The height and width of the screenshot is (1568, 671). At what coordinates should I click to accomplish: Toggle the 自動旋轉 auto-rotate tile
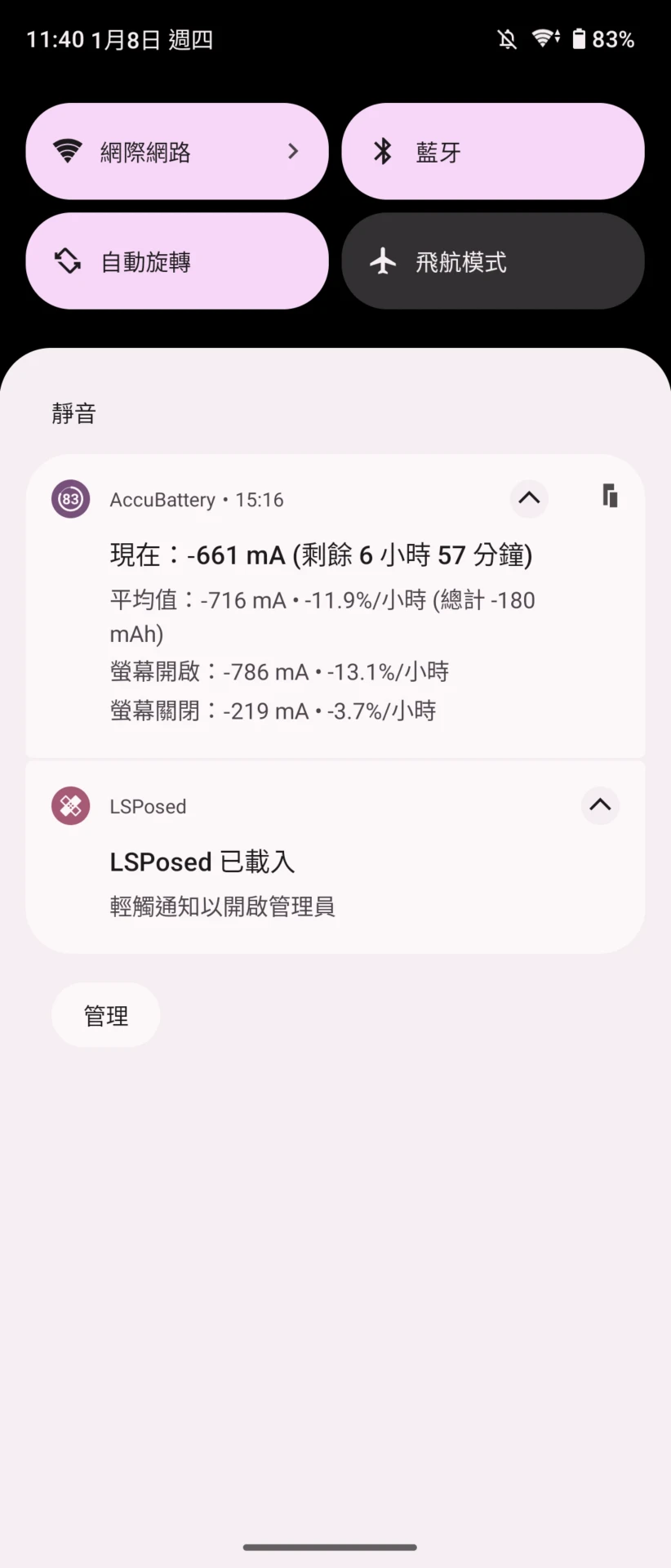(176, 261)
